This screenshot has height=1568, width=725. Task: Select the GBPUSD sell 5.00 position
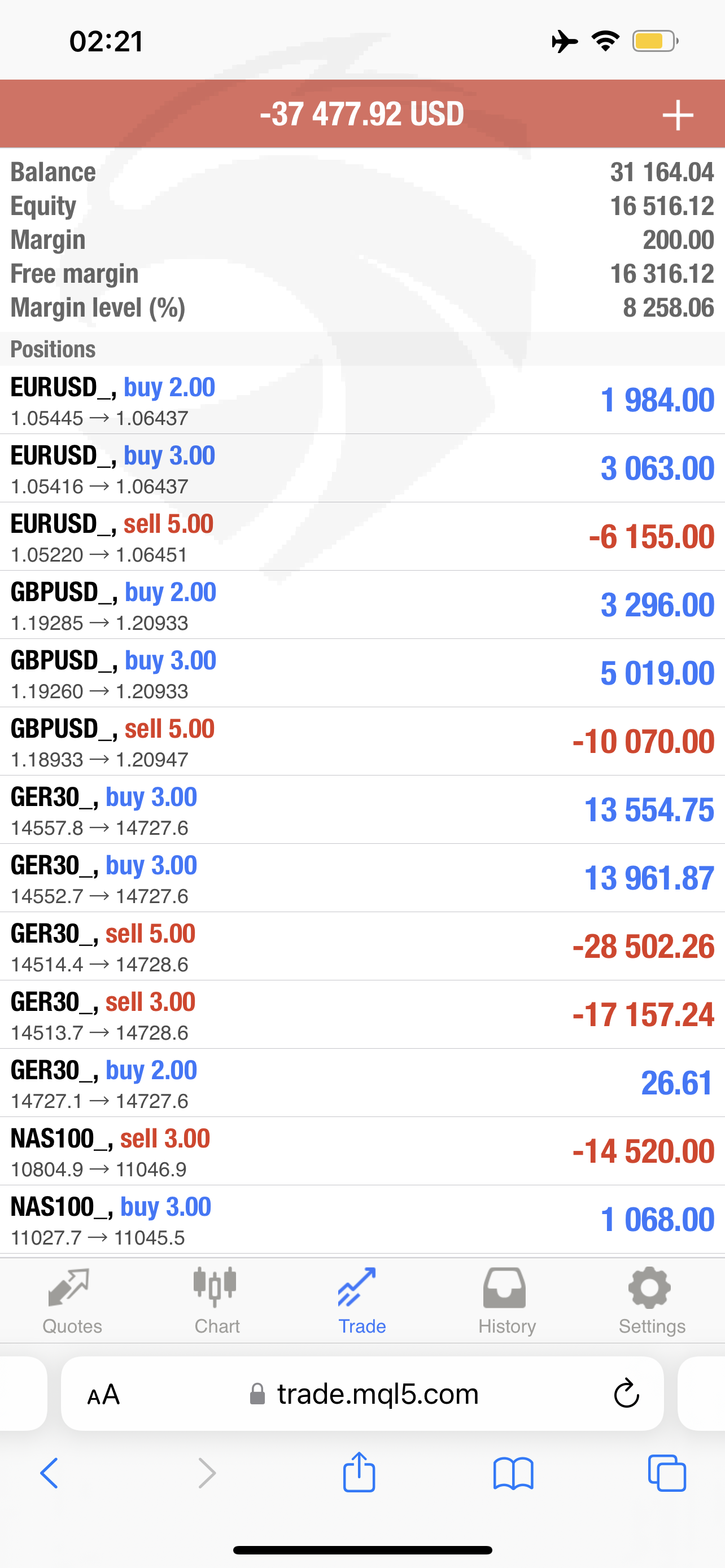click(x=362, y=742)
